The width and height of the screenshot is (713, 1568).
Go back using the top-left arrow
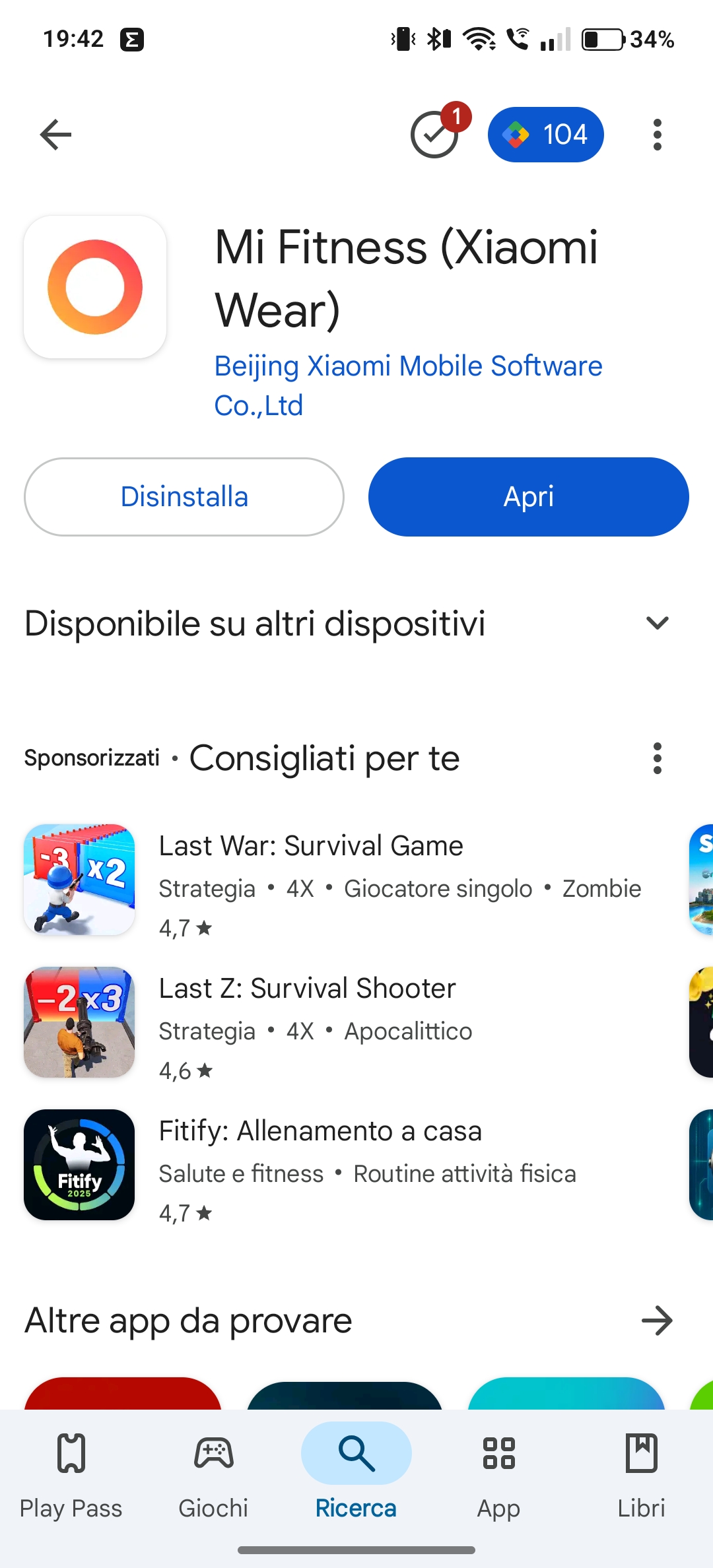(x=55, y=135)
